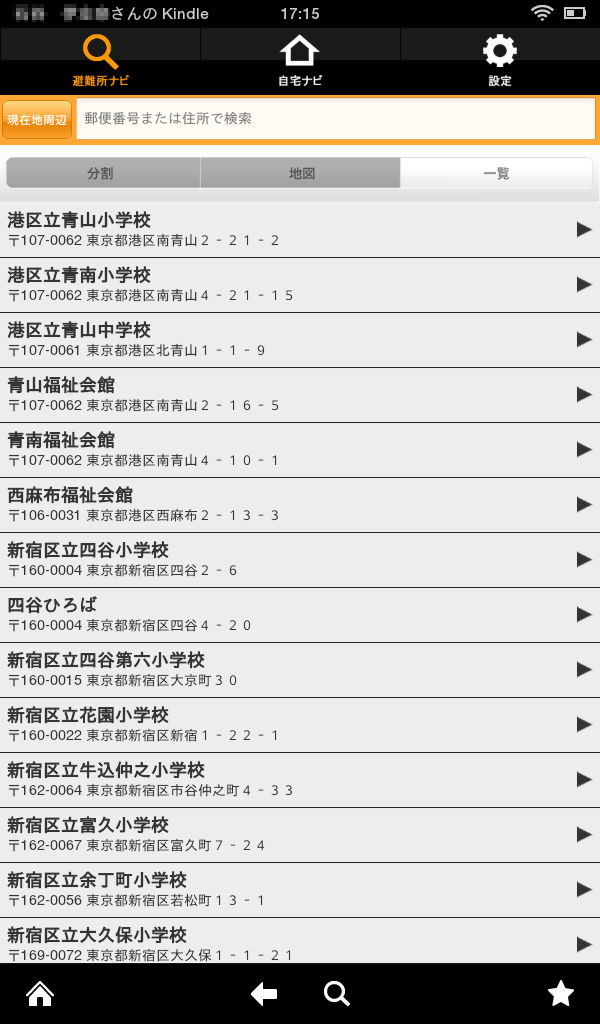Screen dimensions: 600x1024
Task: Go to the Kindle home screen
Action: point(39,993)
